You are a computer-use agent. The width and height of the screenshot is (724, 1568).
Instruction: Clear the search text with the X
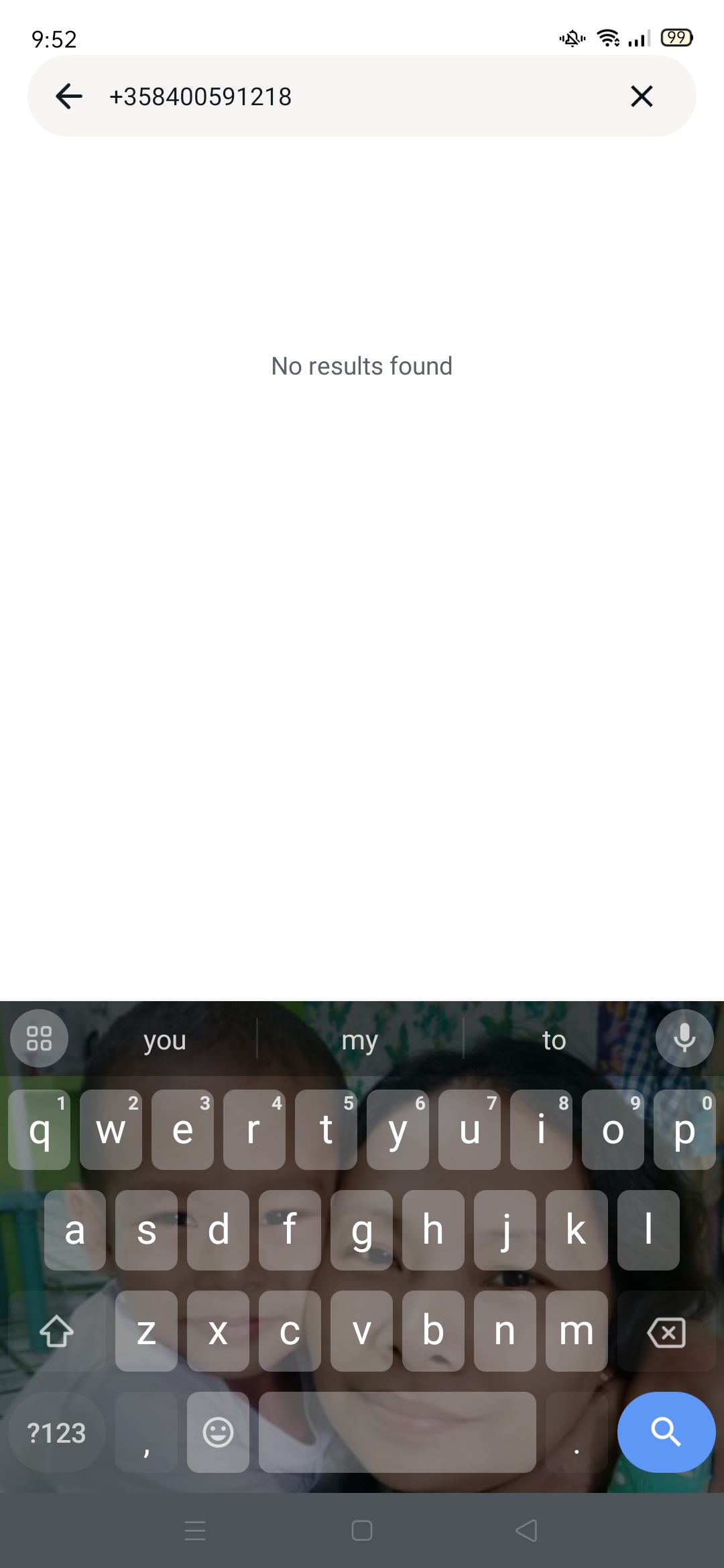click(x=642, y=96)
